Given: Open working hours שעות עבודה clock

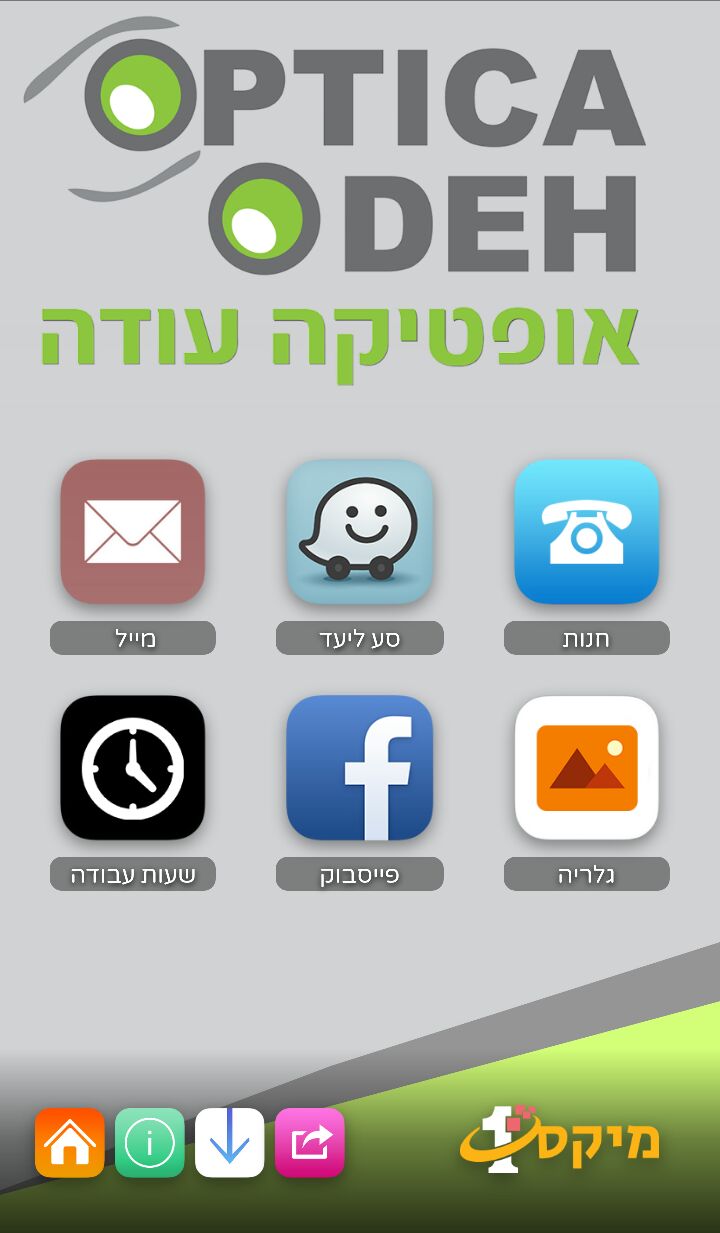Looking at the screenshot, I should point(133,768).
